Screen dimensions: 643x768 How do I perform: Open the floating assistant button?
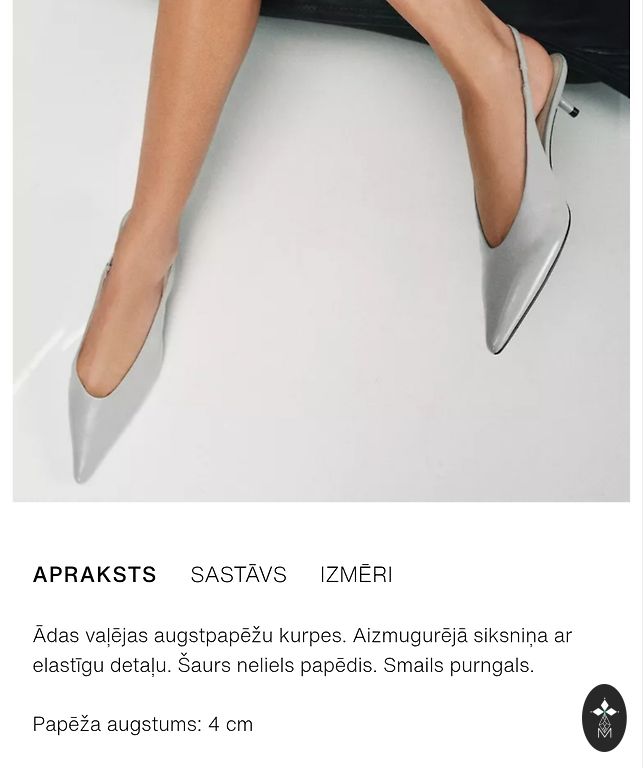[604, 717]
